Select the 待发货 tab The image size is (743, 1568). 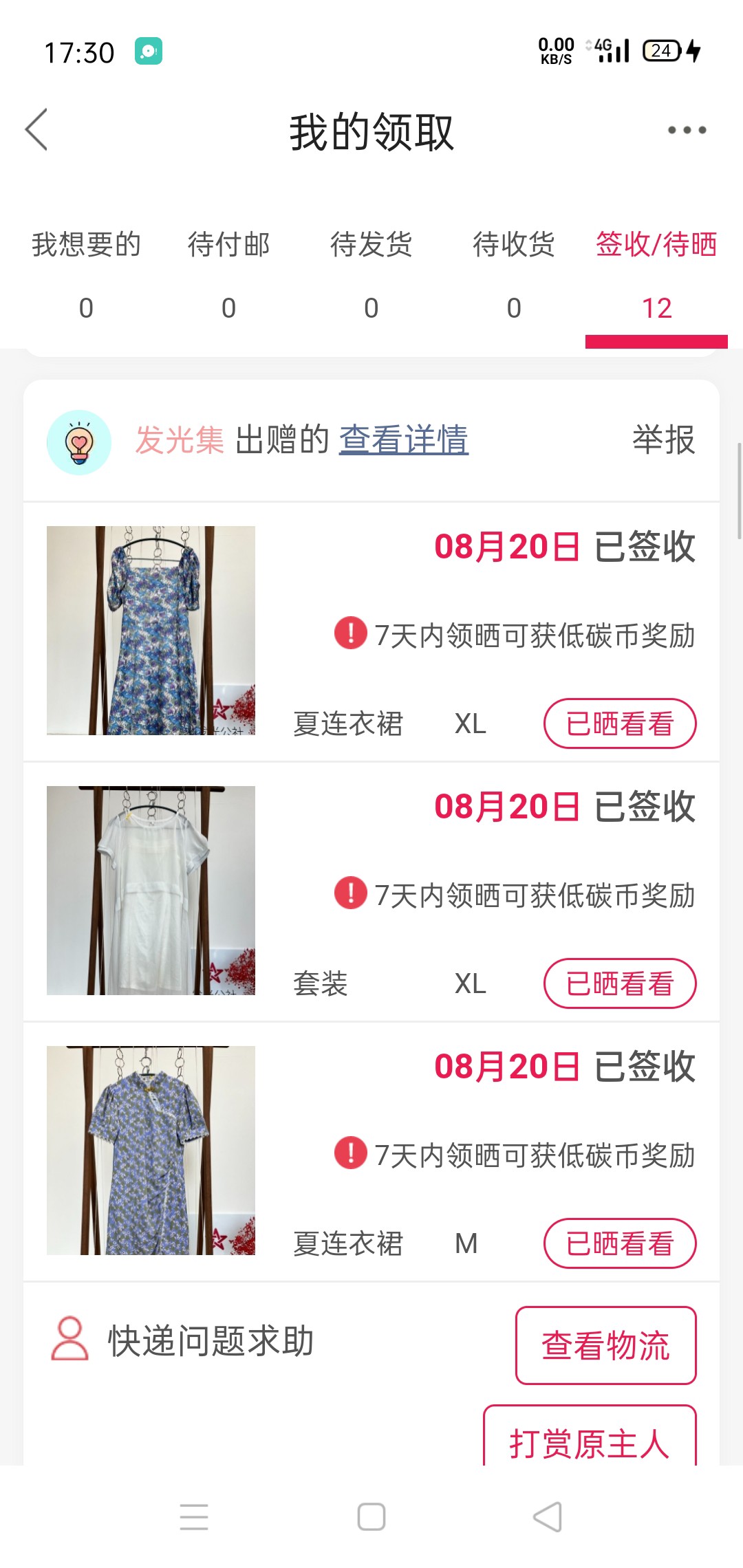371,275
